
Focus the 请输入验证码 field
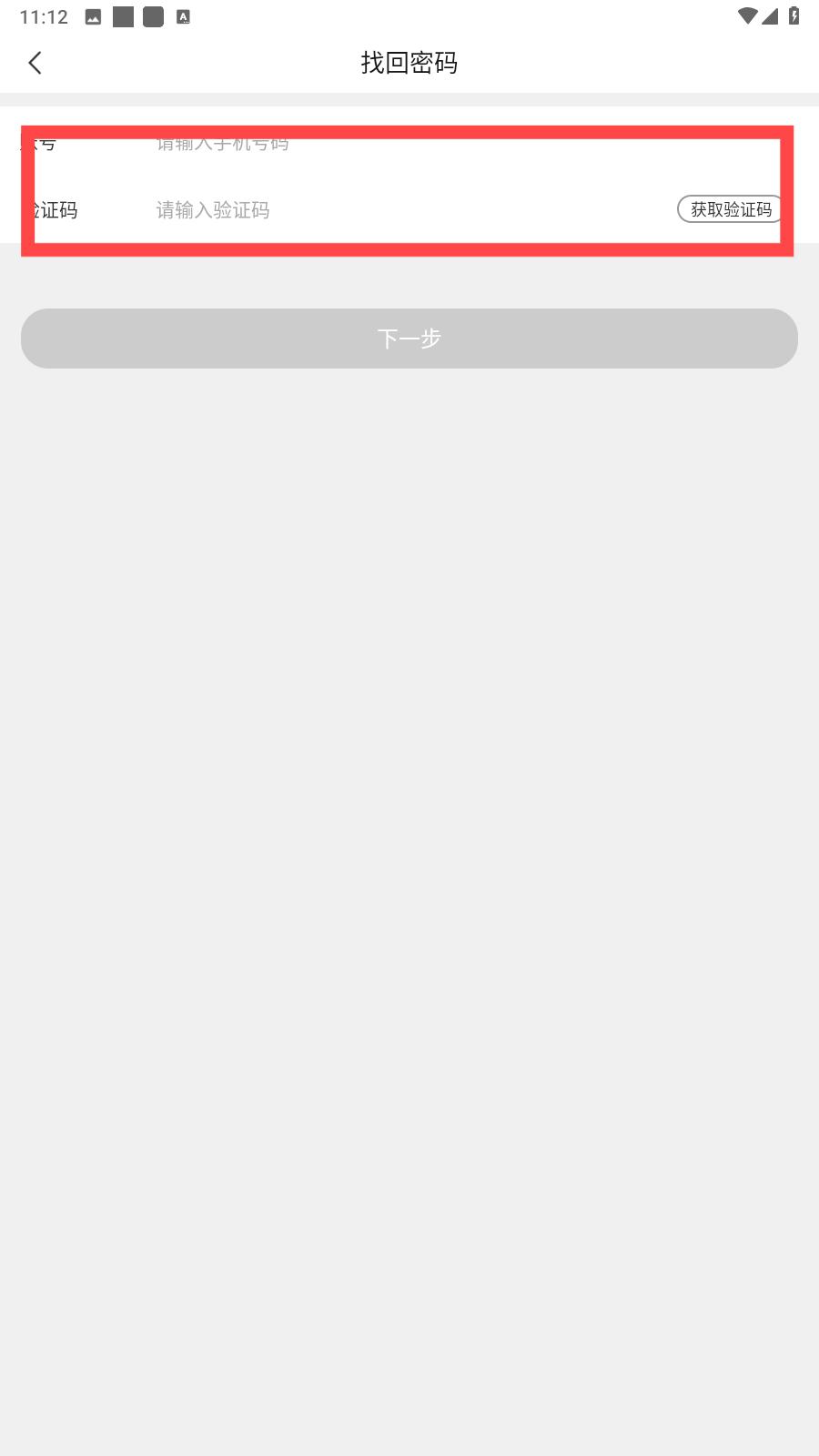coord(409,210)
